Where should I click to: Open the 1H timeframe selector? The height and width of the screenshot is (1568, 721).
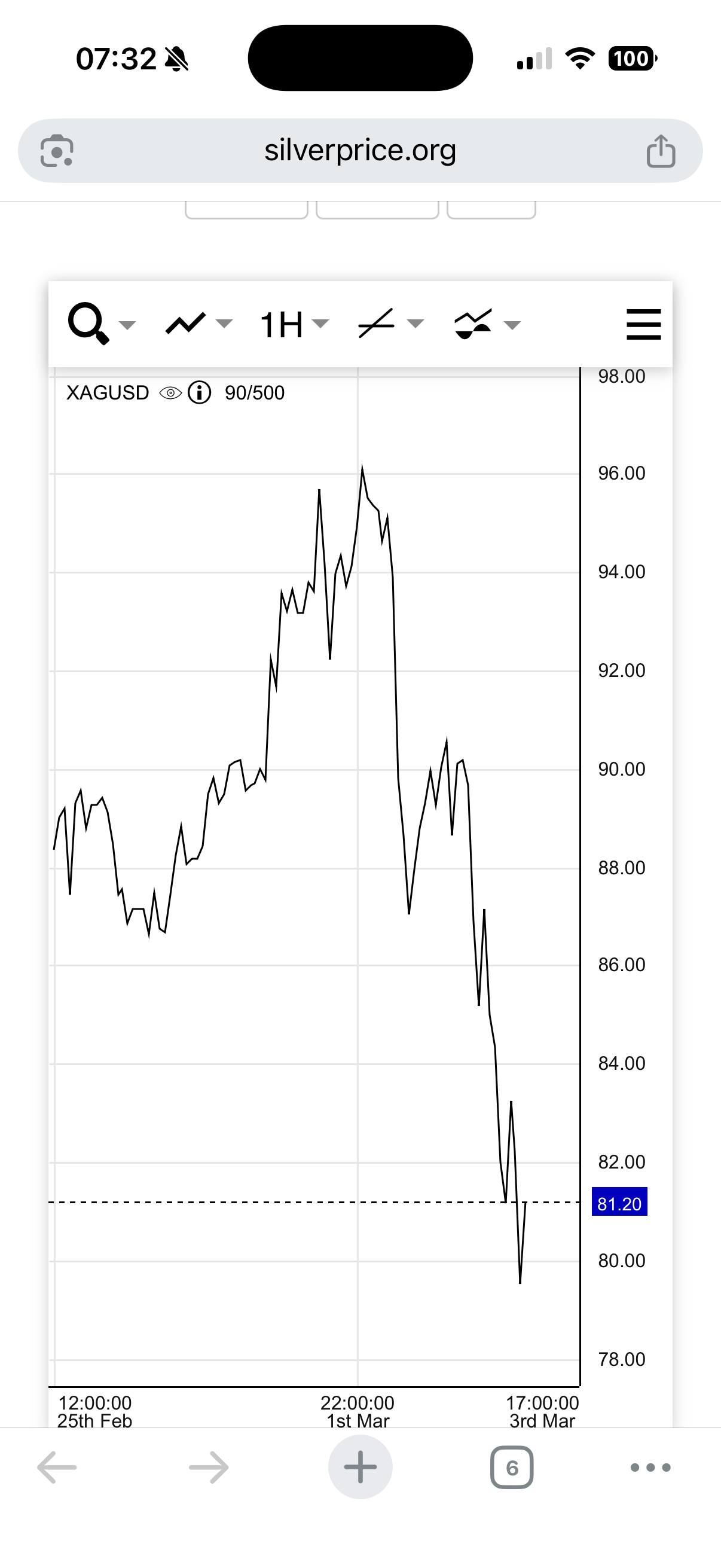point(294,324)
